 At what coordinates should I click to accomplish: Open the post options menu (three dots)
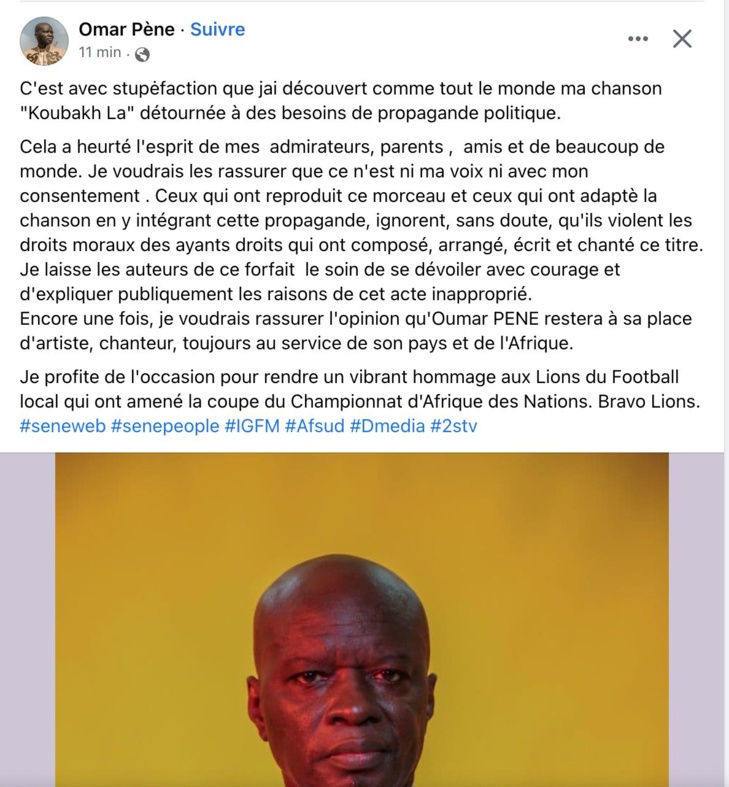637,38
